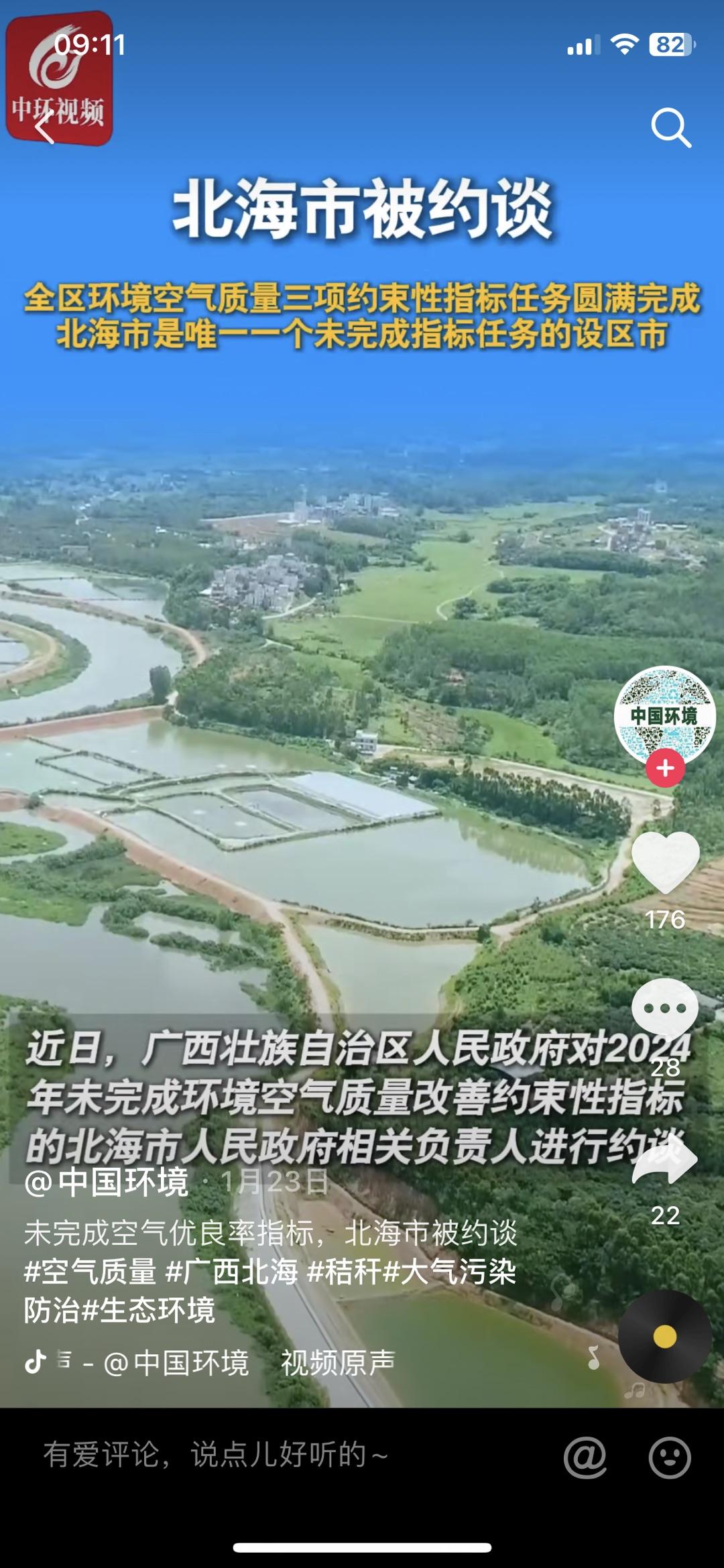Mention someone with the @ icon
The image size is (724, 1568).
pyautogui.click(x=585, y=1457)
